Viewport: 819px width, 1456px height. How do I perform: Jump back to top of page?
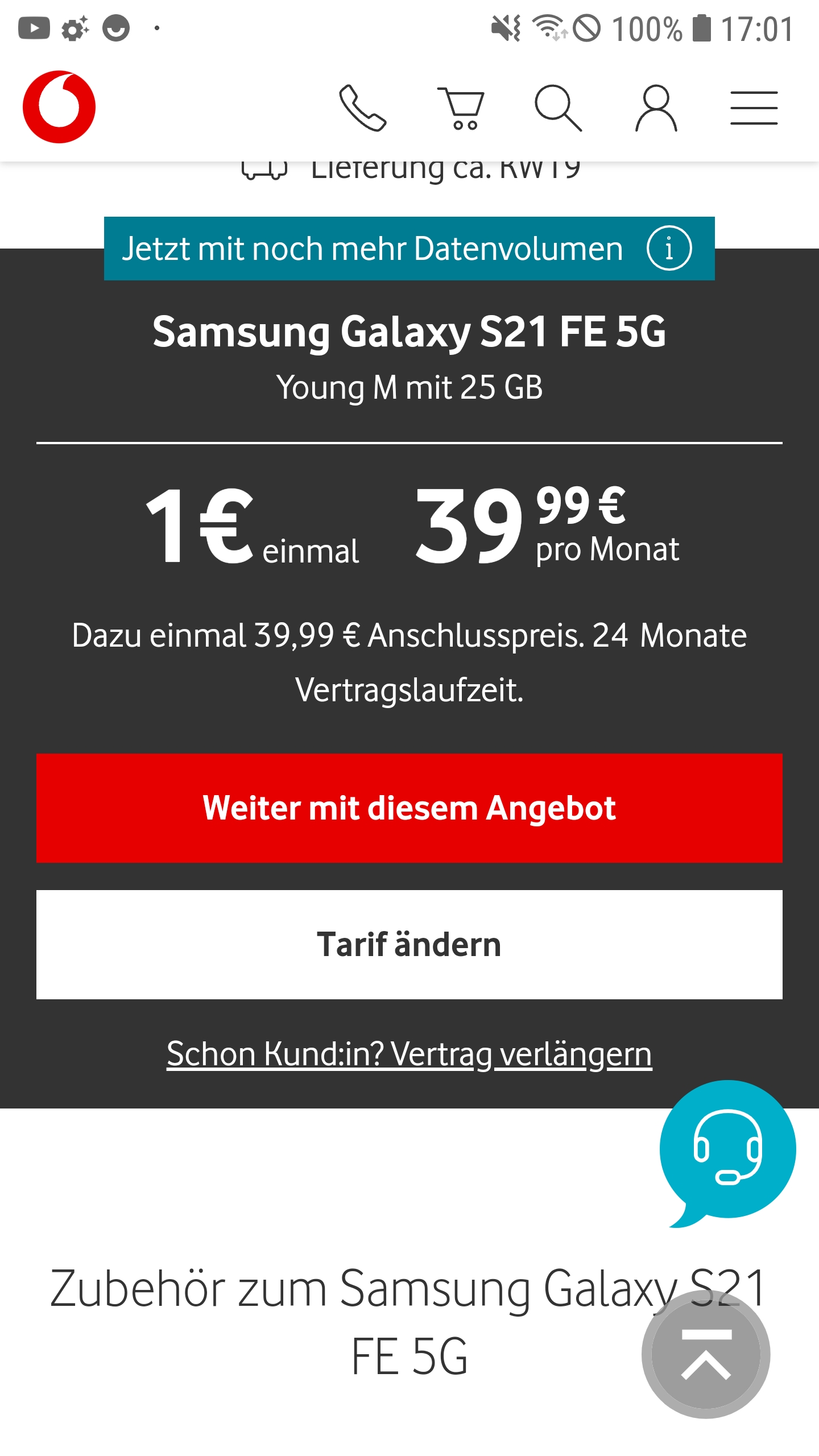pyautogui.click(x=706, y=1355)
